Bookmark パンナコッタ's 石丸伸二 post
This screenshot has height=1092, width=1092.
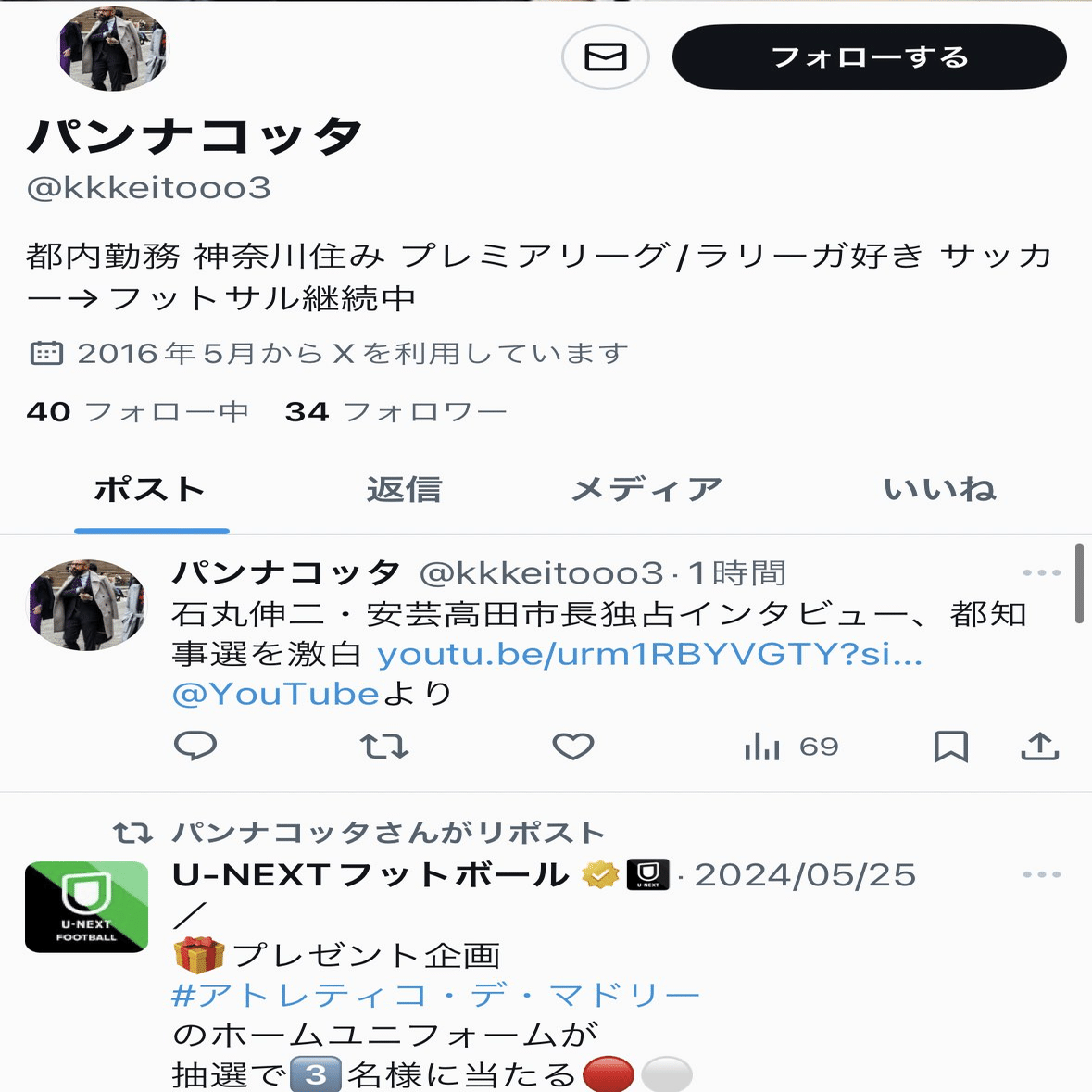click(950, 746)
